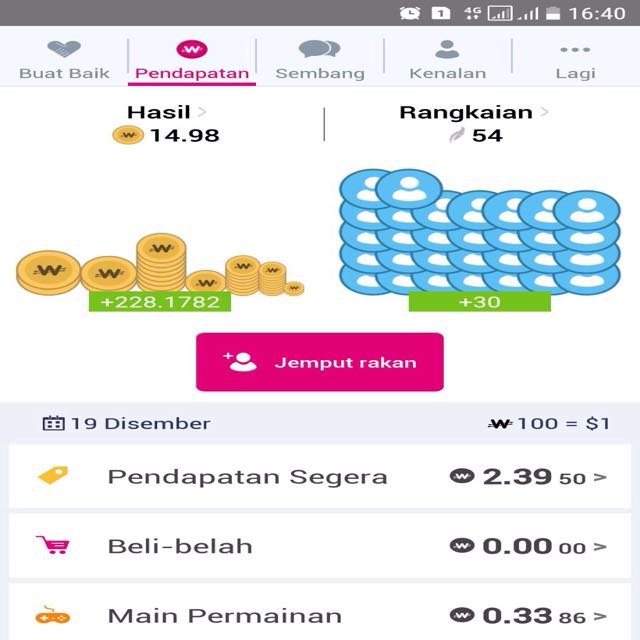Go to the Kenalan tab
The height and width of the screenshot is (640, 640).
tap(447, 60)
